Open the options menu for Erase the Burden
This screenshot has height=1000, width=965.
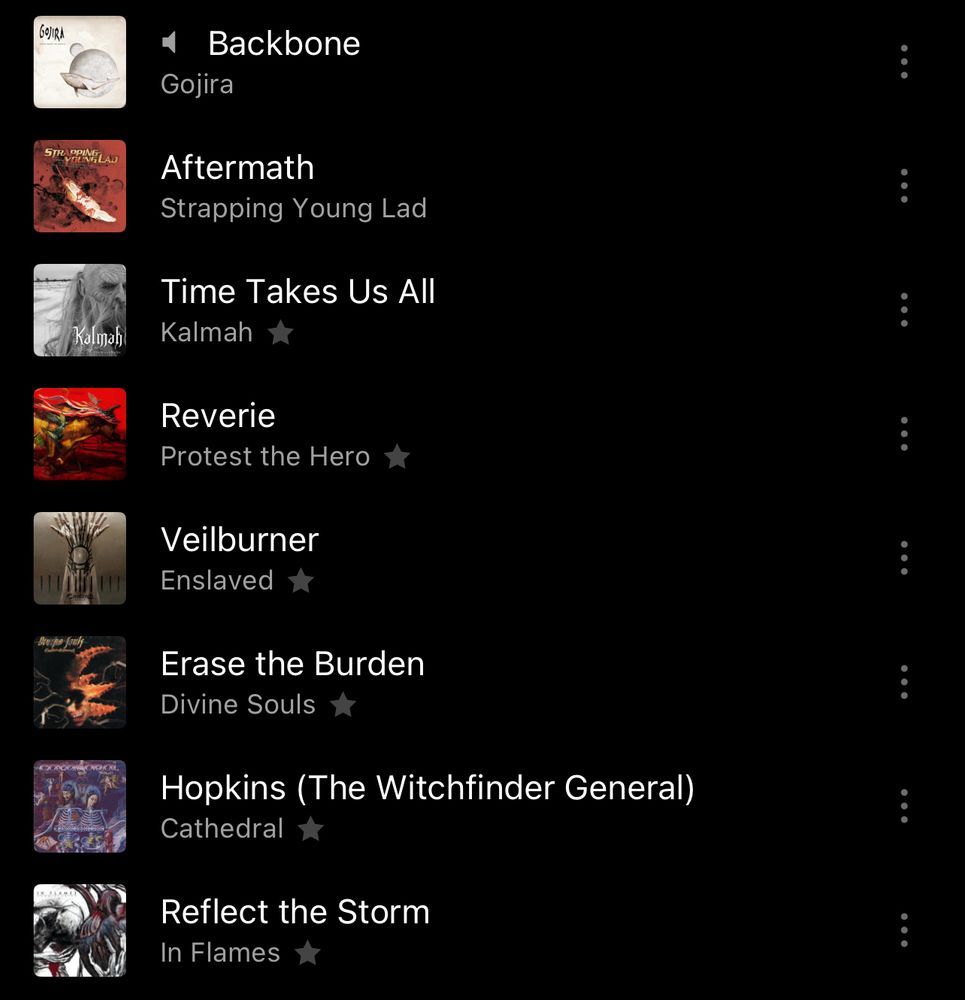[x=903, y=682]
